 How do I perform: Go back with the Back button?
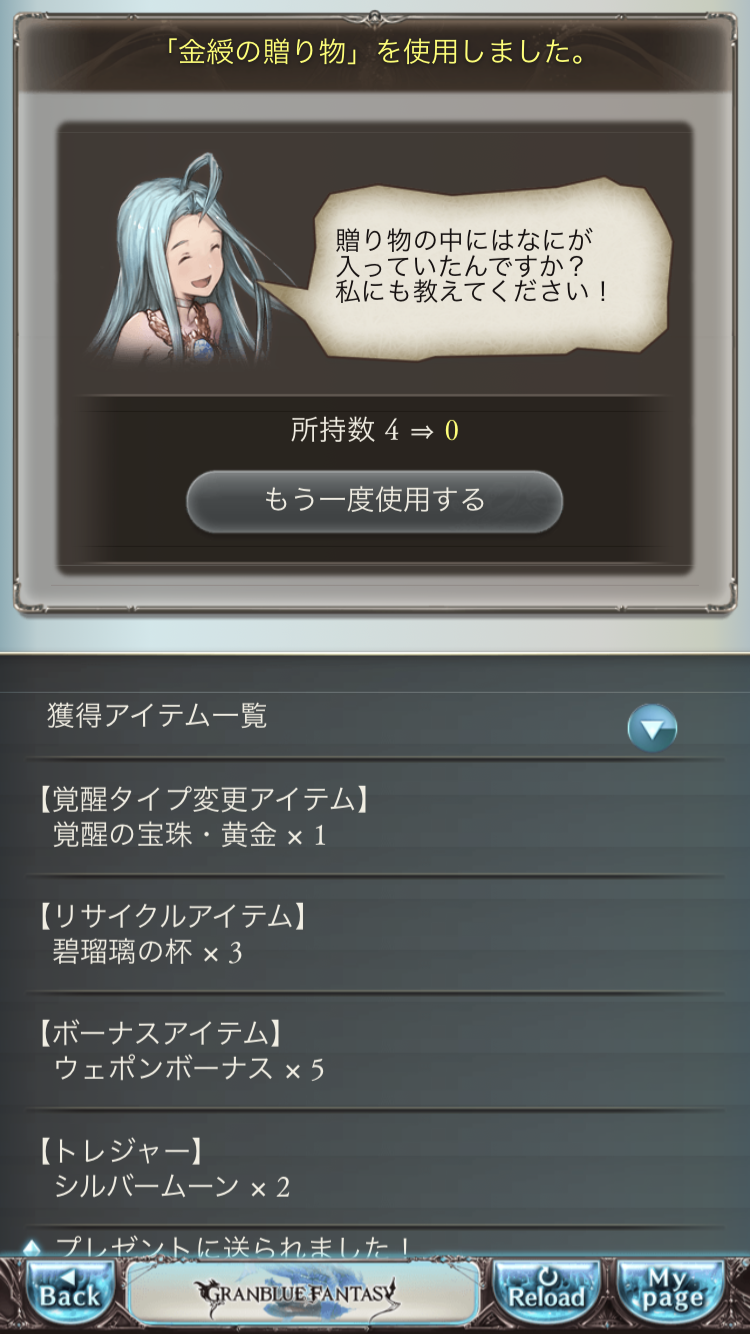pos(69,1293)
